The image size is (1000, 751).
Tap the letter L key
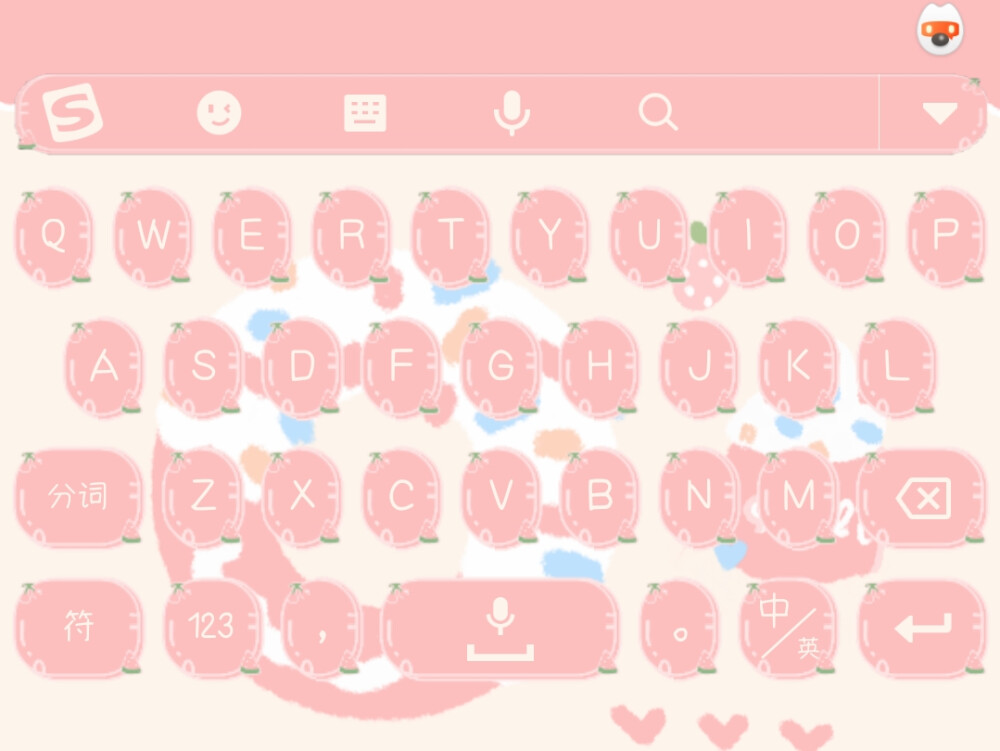click(896, 368)
